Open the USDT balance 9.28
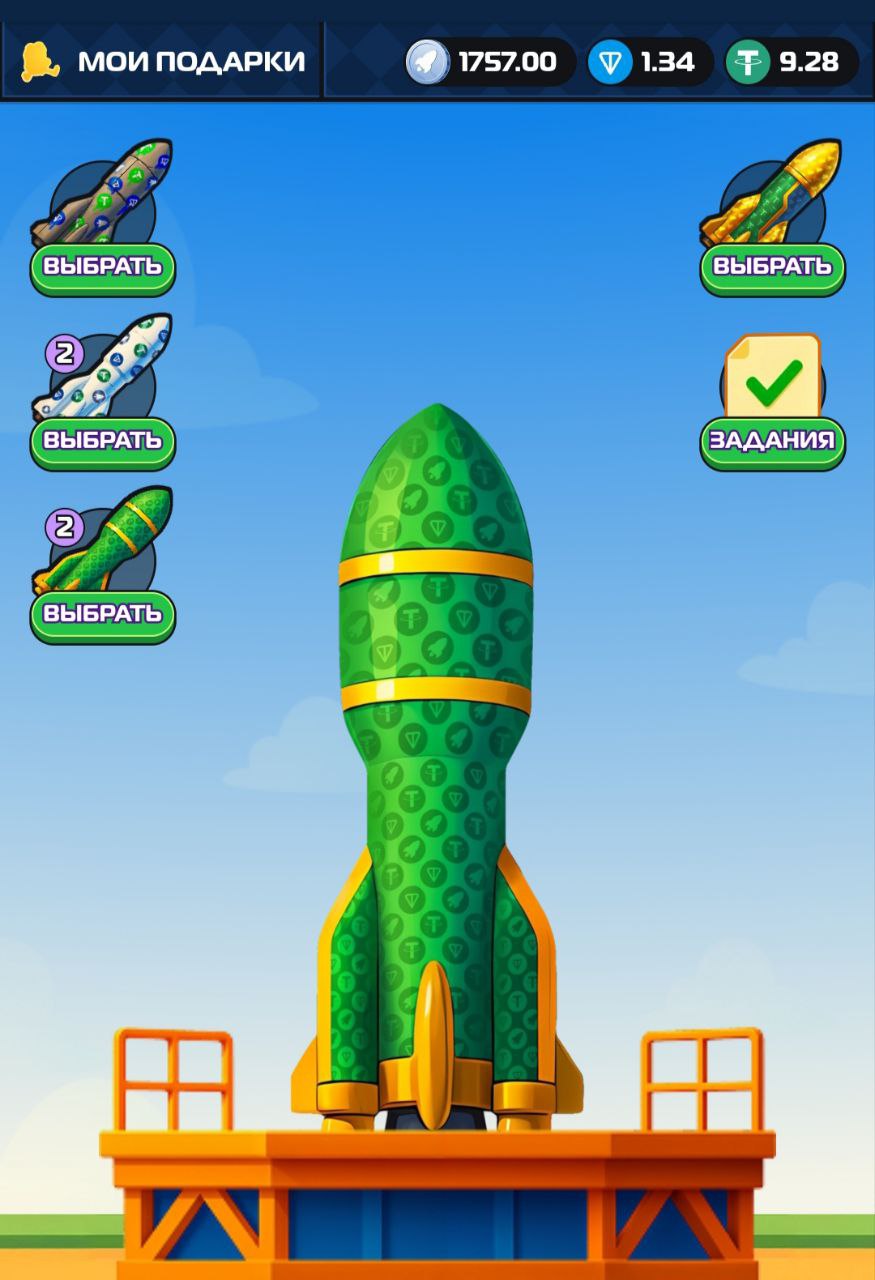This screenshot has width=875, height=1280. [791, 62]
